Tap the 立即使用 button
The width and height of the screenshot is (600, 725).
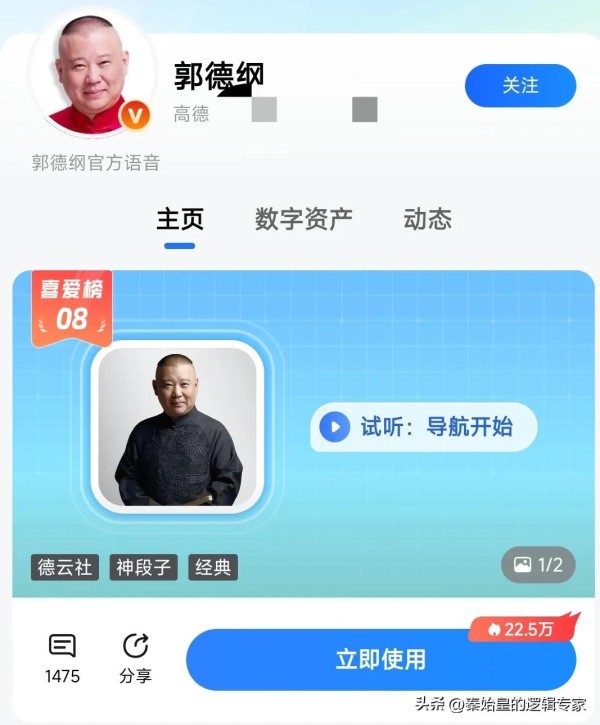pos(380,659)
